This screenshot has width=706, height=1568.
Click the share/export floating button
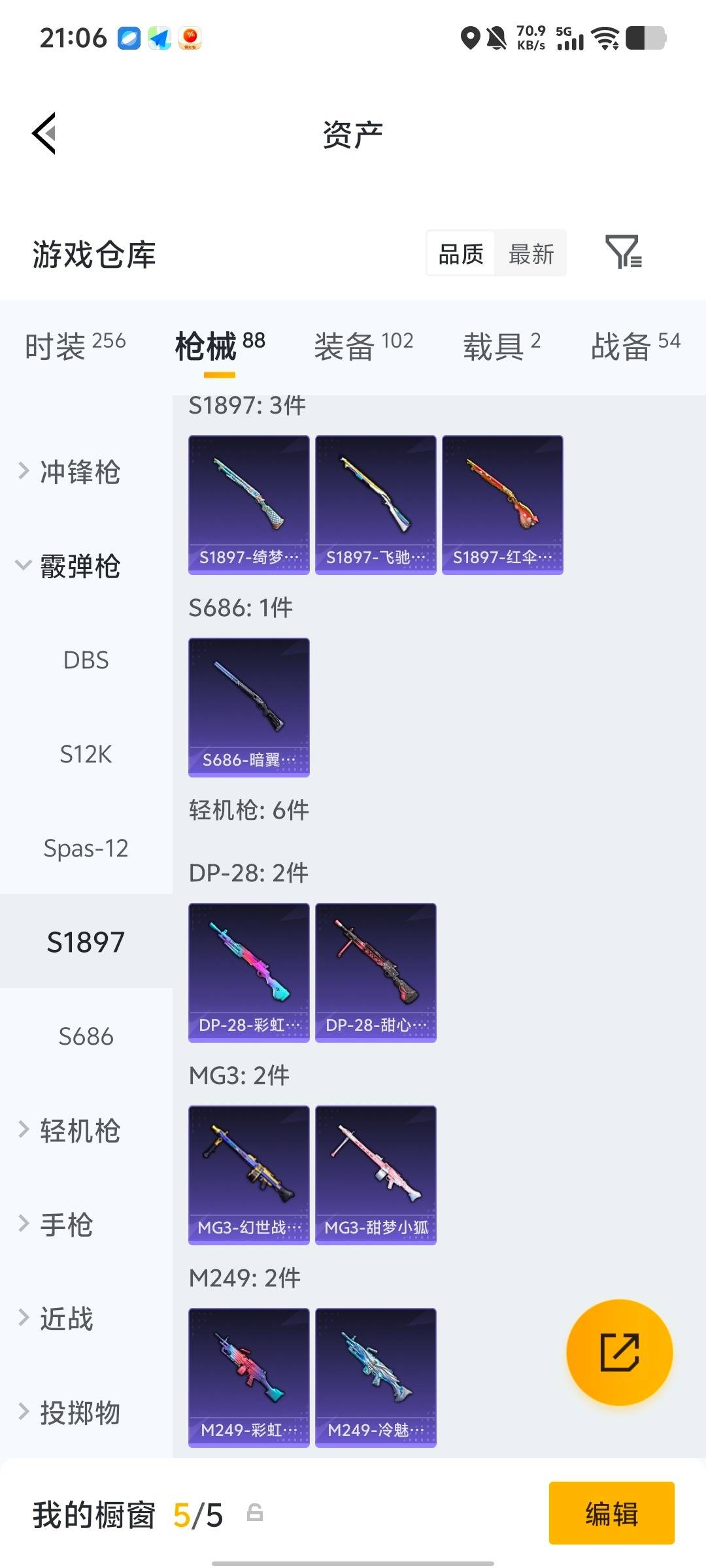point(618,1352)
